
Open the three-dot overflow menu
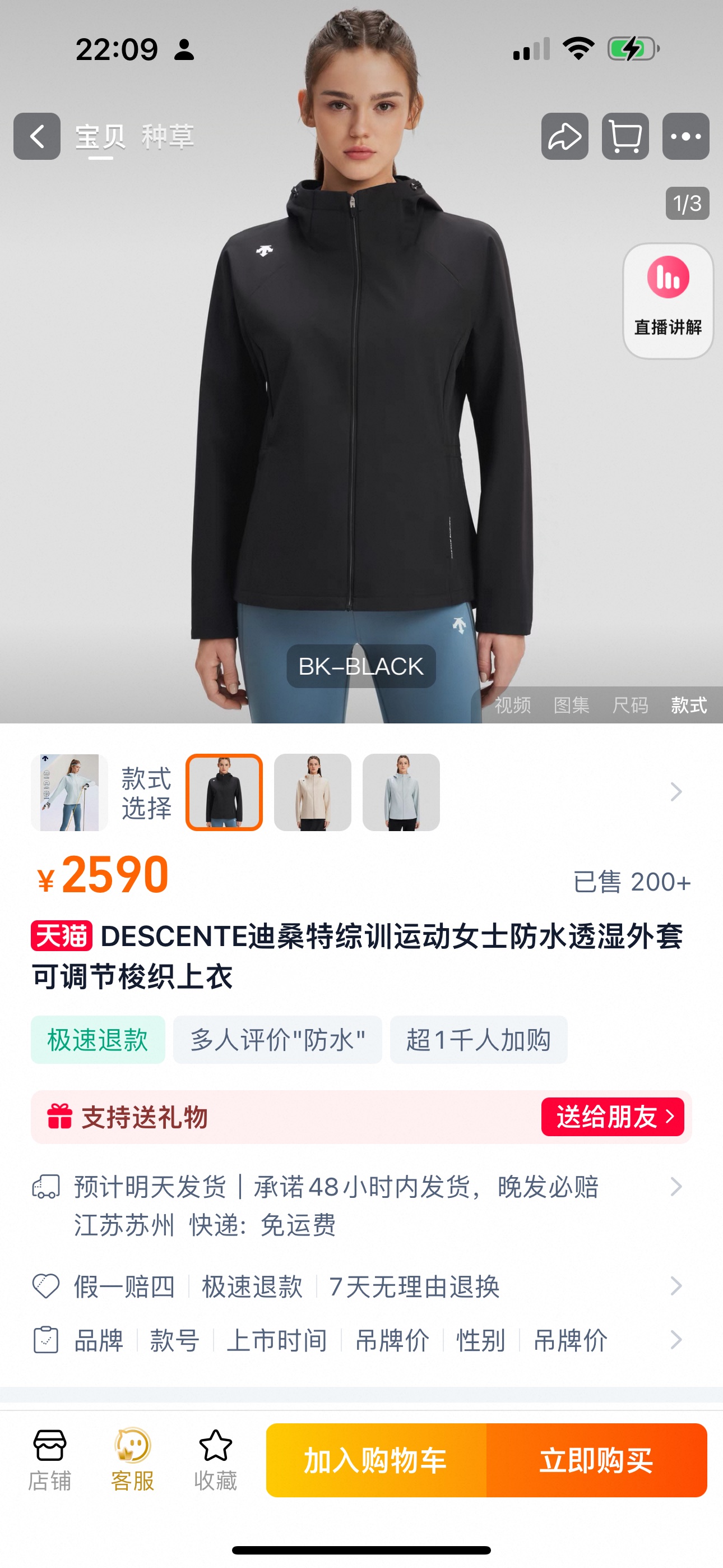click(686, 136)
